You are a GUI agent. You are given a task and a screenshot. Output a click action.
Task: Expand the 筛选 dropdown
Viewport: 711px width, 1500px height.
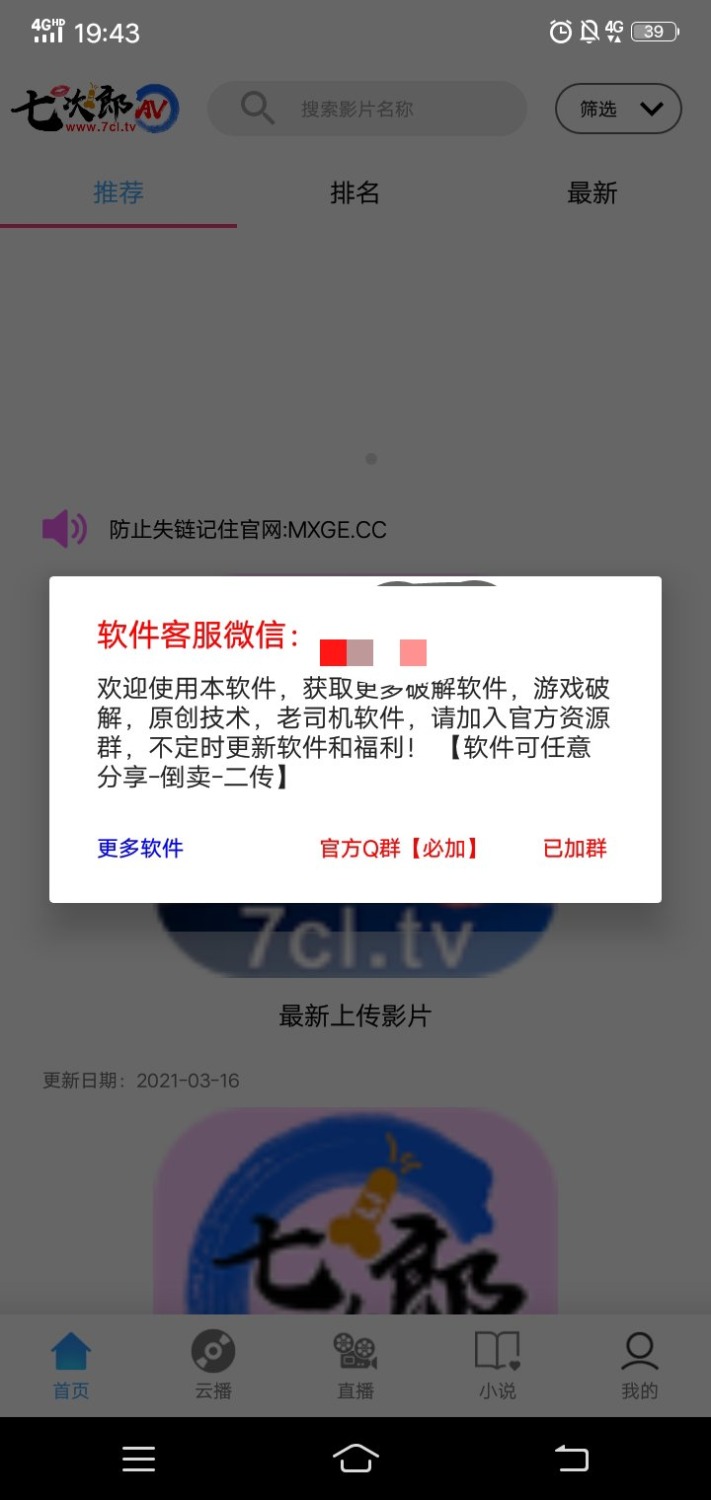coord(618,109)
